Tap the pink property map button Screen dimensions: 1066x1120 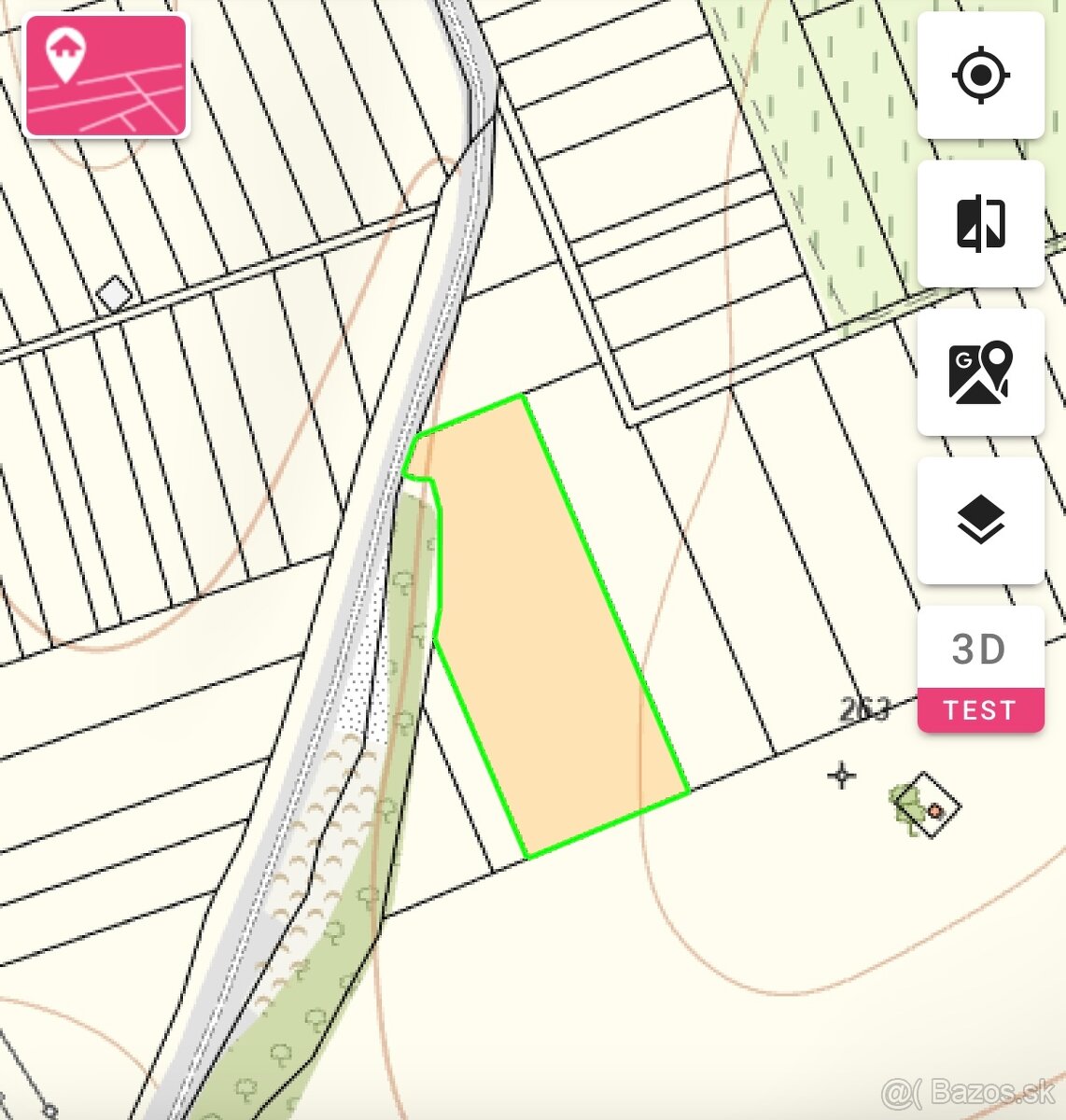(105, 77)
